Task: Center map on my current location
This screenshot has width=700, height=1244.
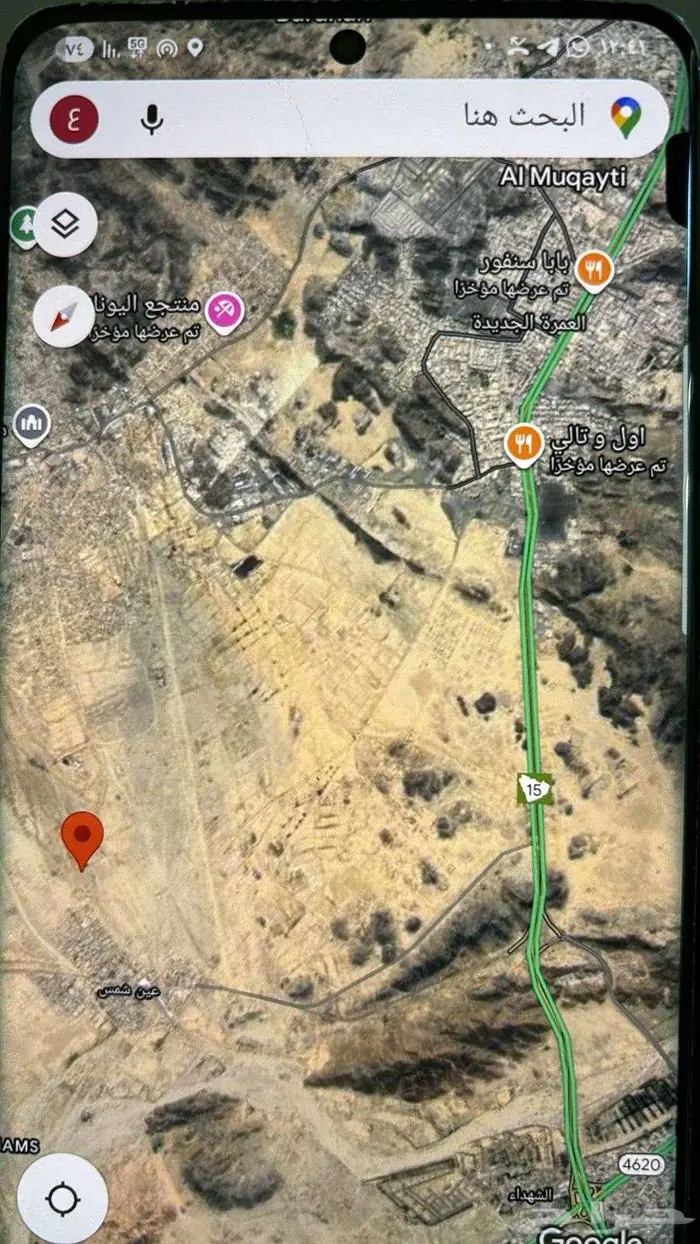Action: [x=62, y=1197]
